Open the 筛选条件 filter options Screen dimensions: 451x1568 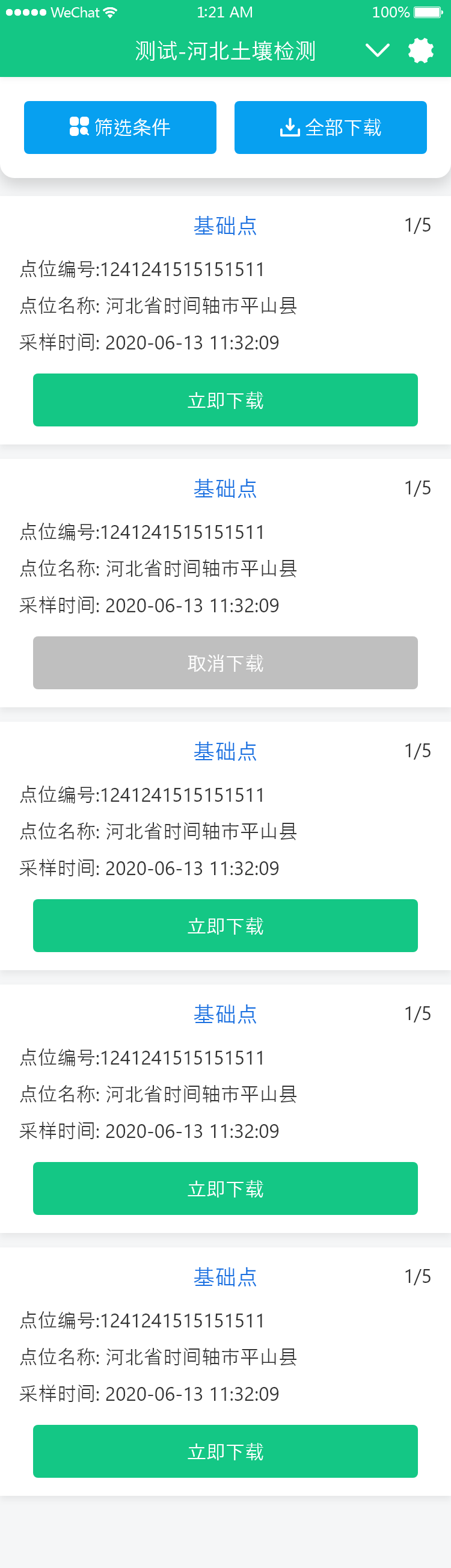pyautogui.click(x=120, y=128)
